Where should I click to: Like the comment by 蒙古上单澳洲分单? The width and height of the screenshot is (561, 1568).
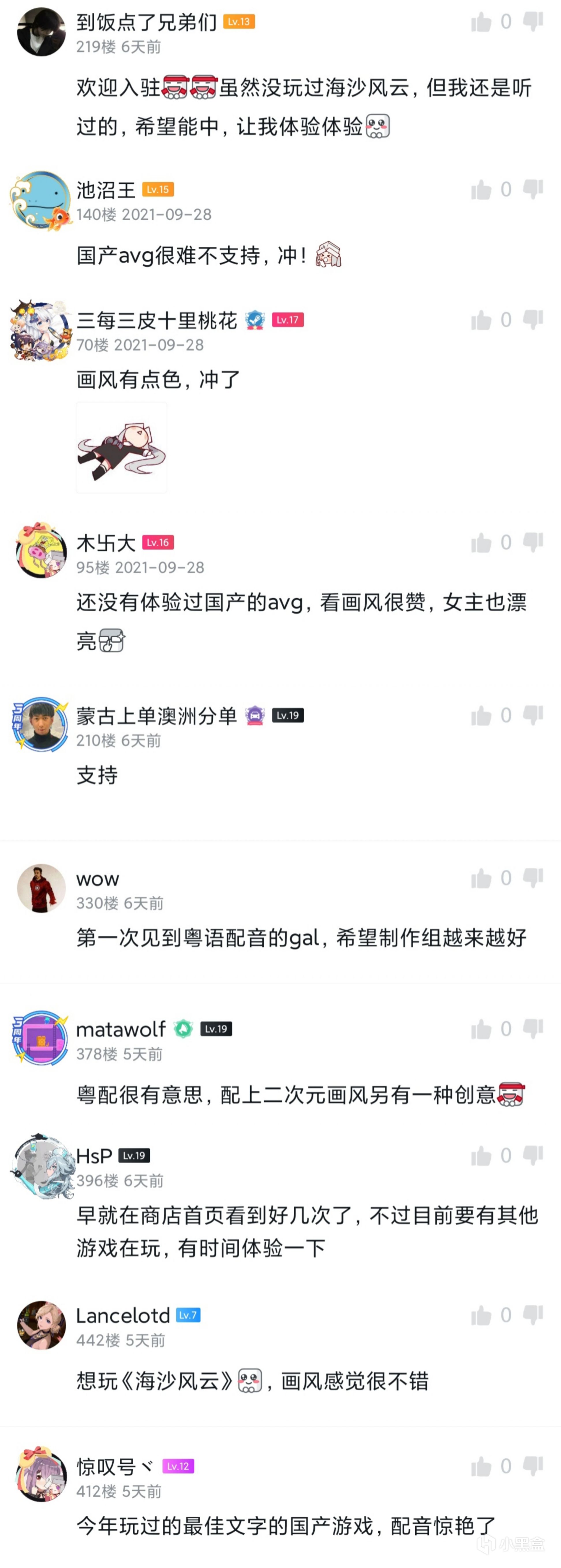point(481,716)
